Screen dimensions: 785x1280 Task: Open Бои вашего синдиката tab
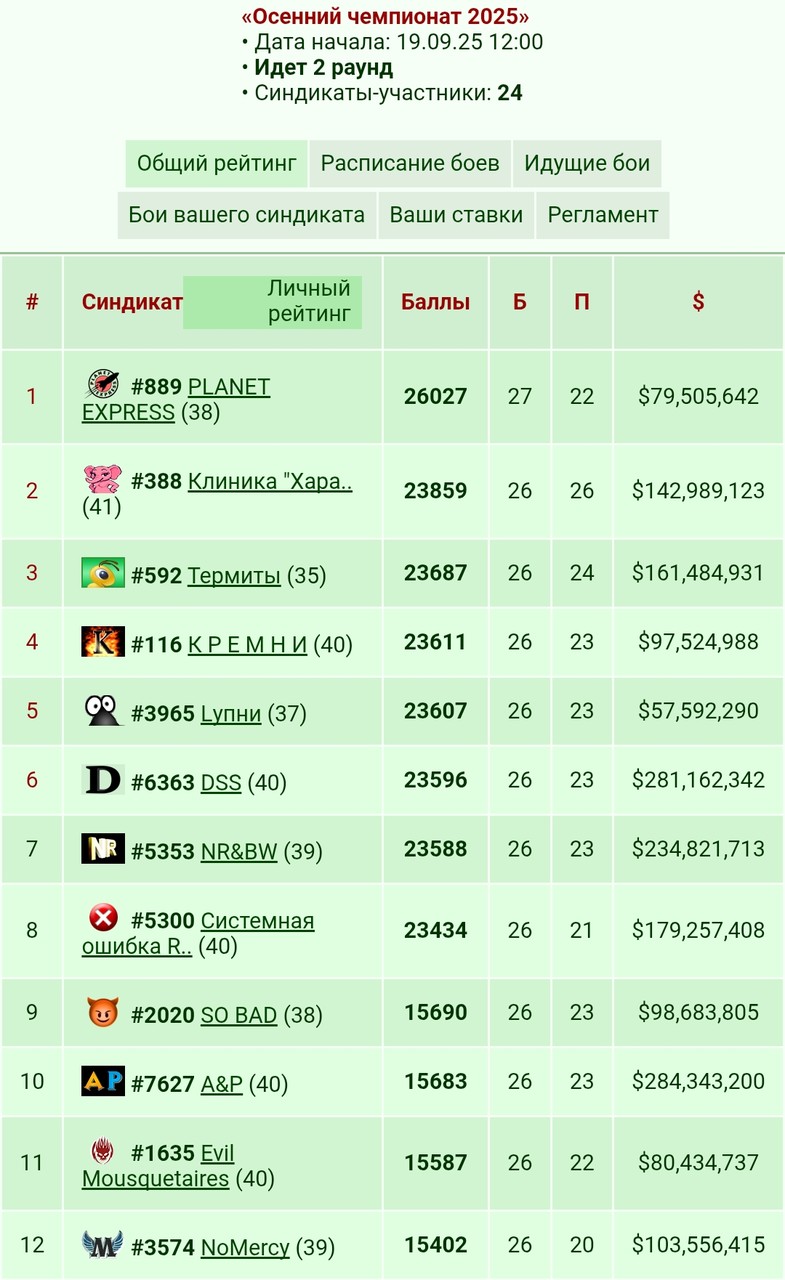[247, 215]
